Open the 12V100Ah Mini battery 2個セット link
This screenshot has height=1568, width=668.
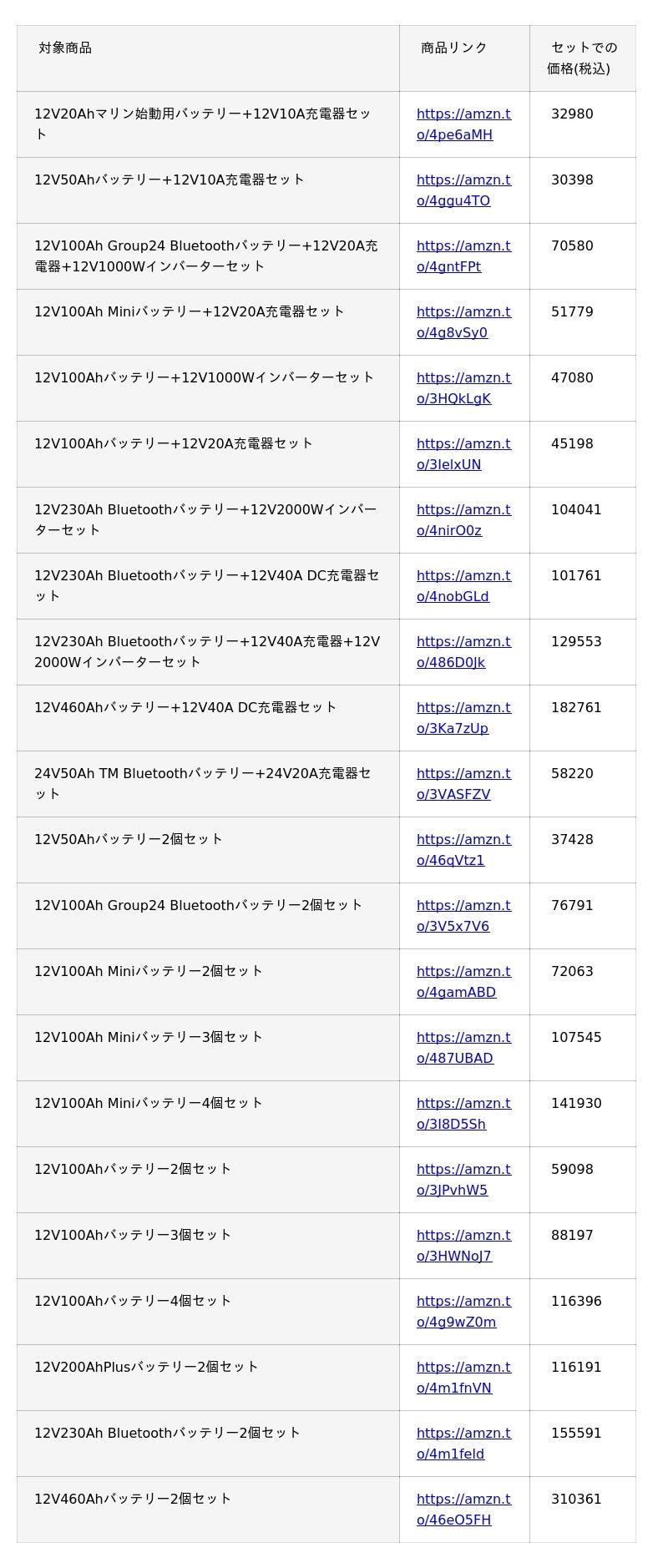tap(463, 972)
